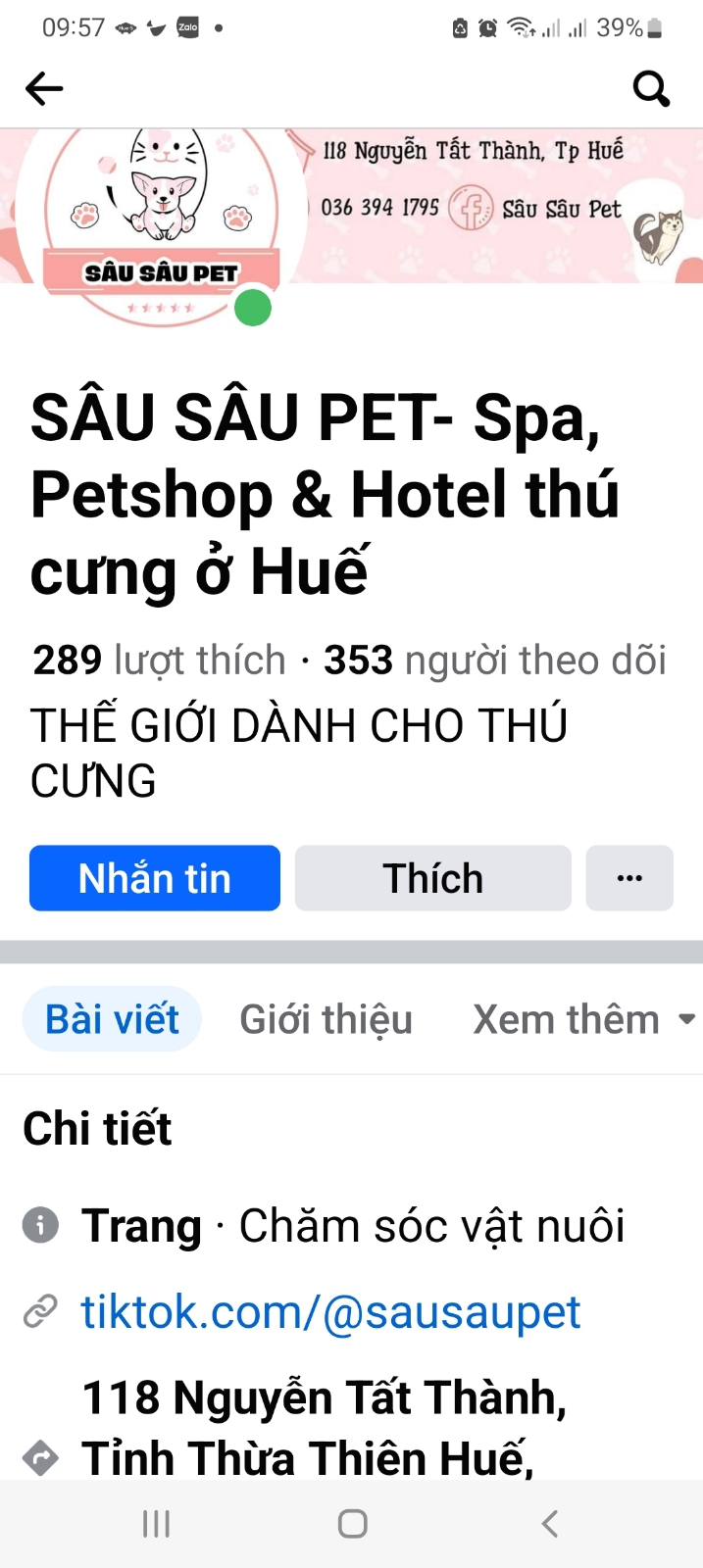Switch to the Giới thiệu tab
Viewport: 703px width, 1568px height.
326,1019
